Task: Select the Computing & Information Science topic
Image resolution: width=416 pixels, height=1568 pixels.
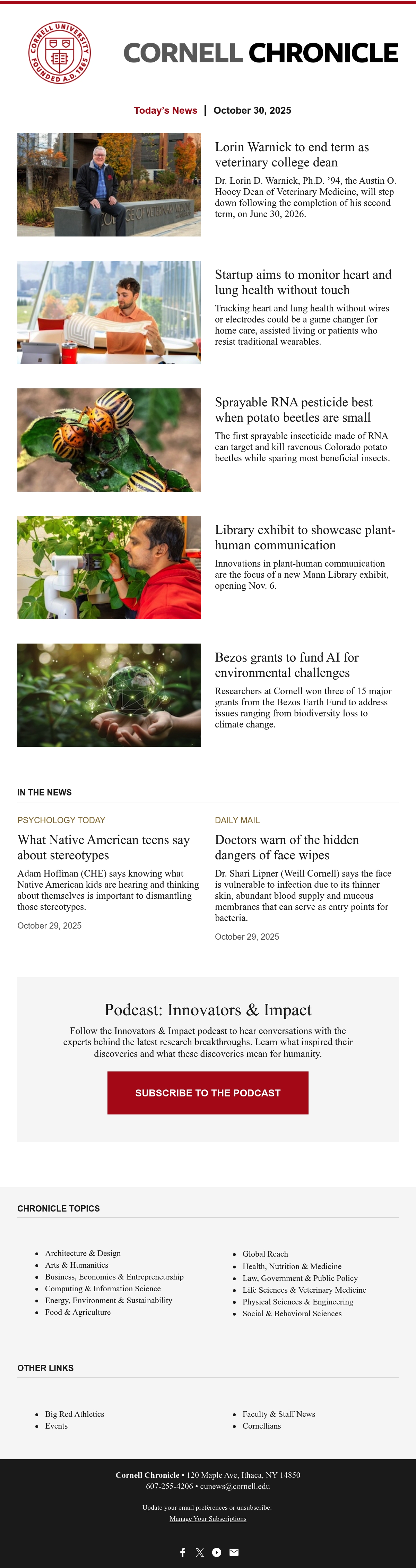Action: [x=103, y=1289]
